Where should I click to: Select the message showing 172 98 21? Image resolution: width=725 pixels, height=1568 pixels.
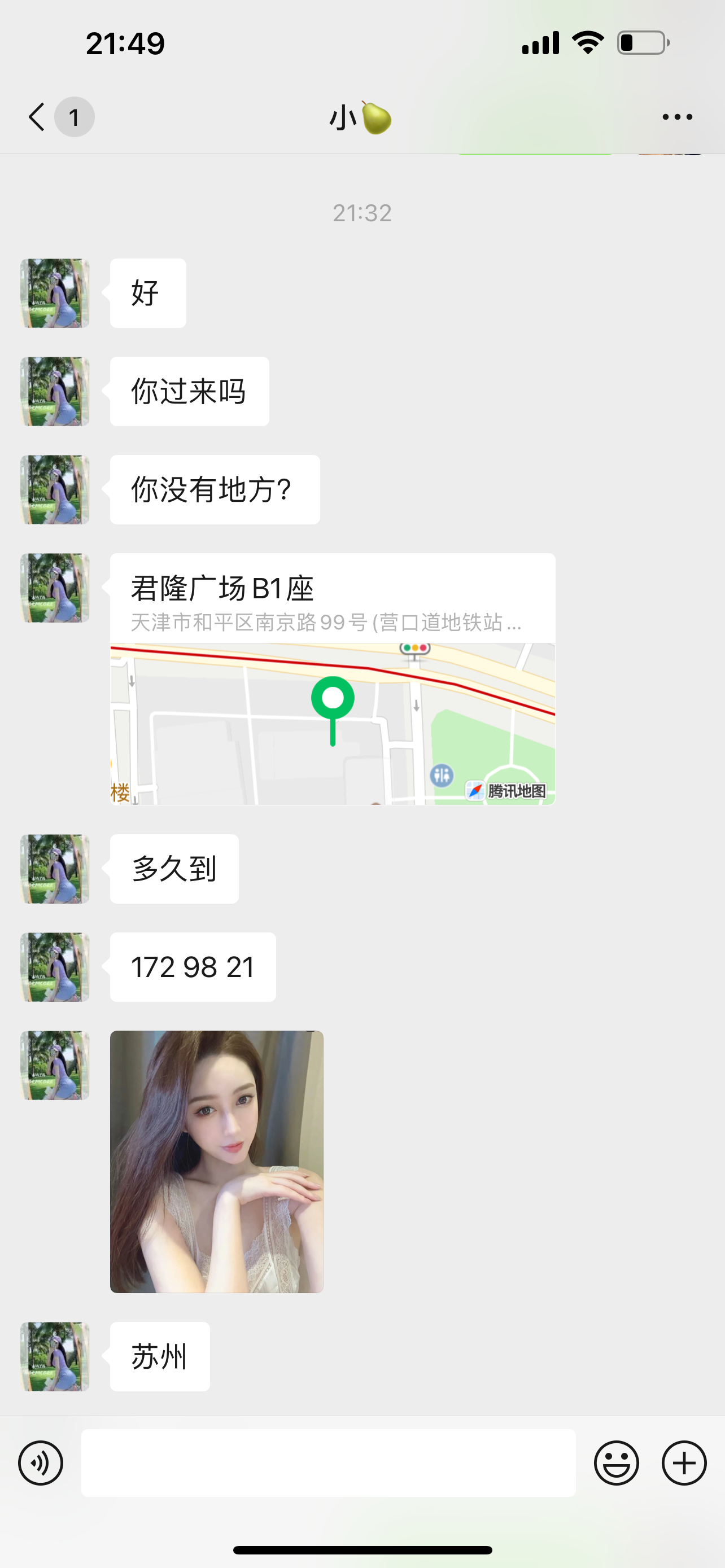tap(193, 967)
